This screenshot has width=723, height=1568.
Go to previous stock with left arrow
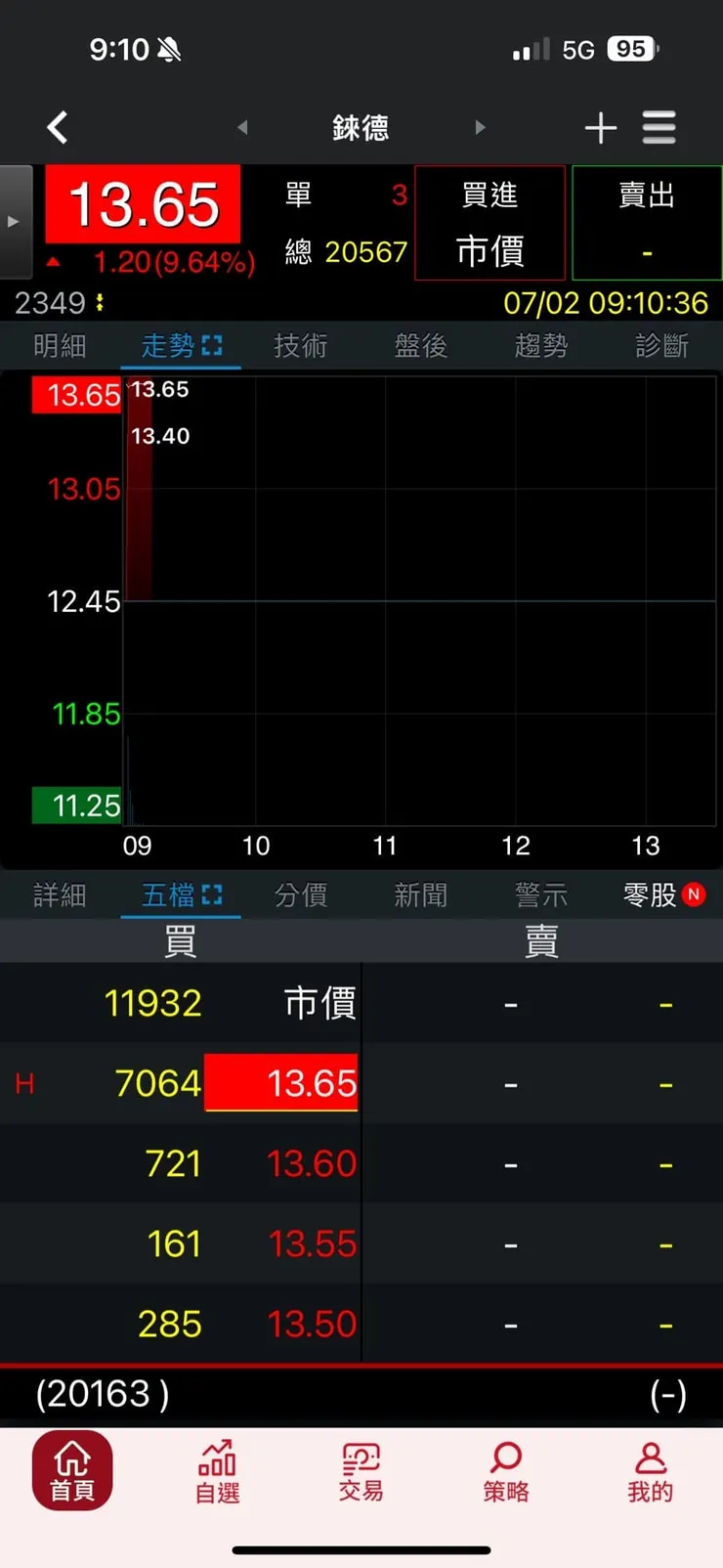[x=242, y=127]
